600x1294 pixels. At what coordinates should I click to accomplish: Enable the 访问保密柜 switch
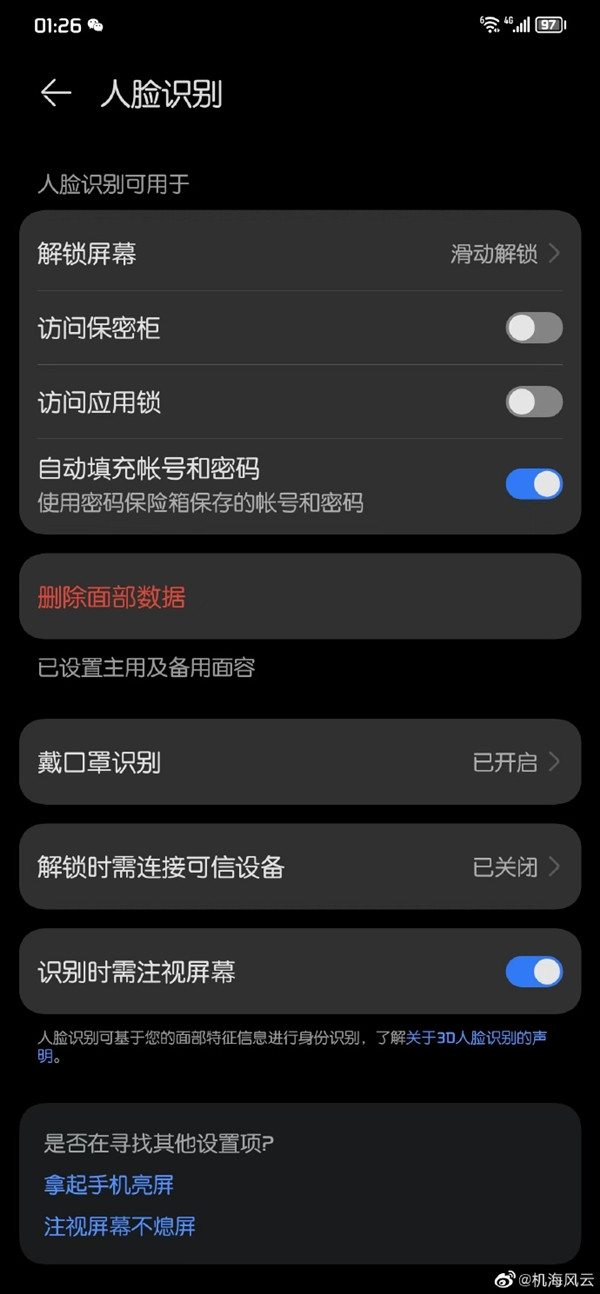(x=534, y=328)
